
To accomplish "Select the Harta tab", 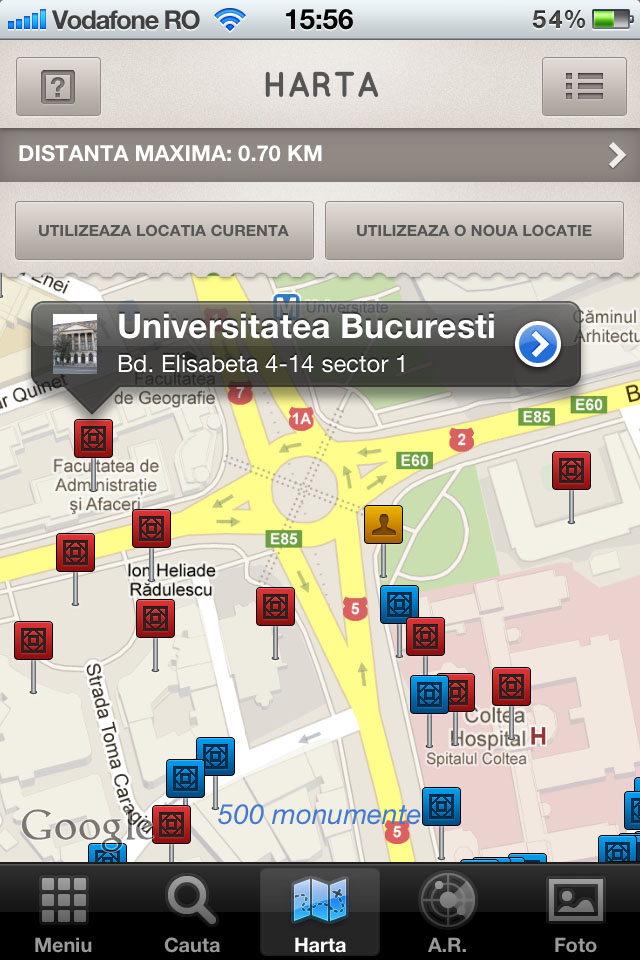I will (x=320, y=912).
